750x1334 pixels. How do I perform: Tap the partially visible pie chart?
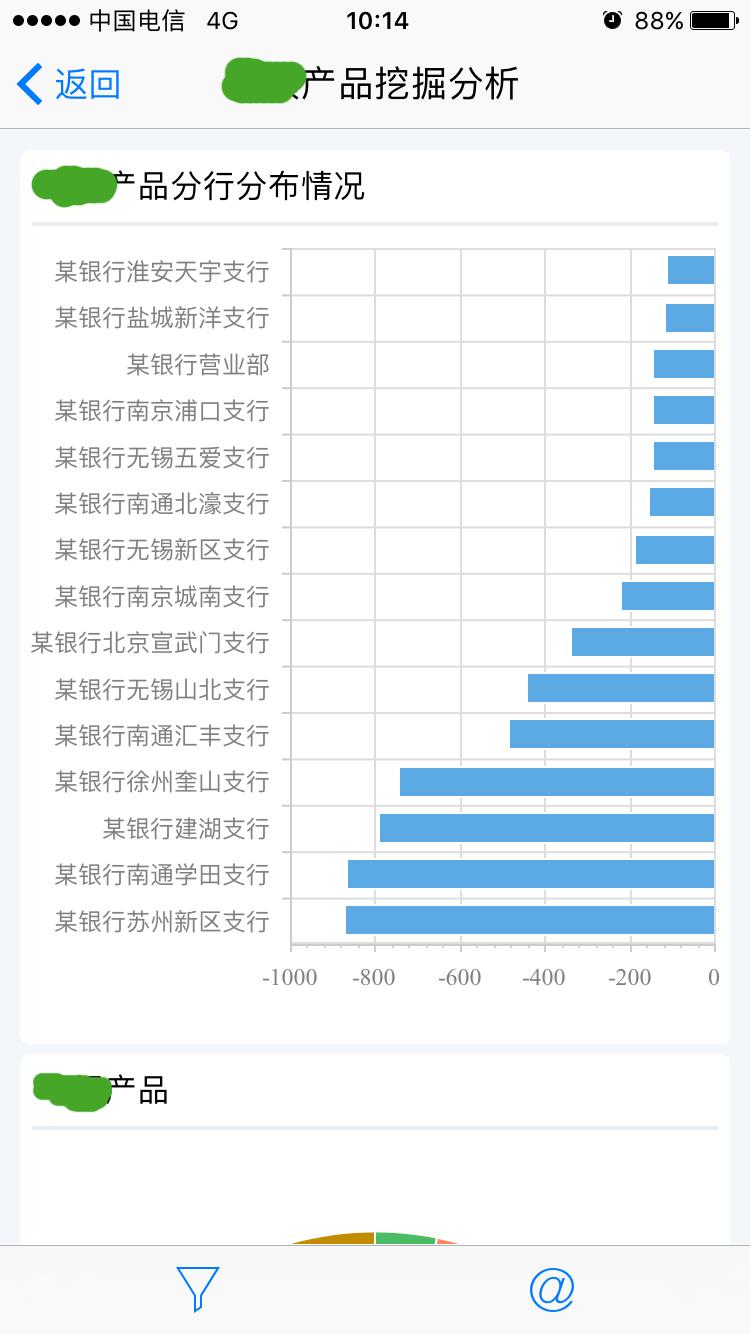click(x=375, y=1238)
